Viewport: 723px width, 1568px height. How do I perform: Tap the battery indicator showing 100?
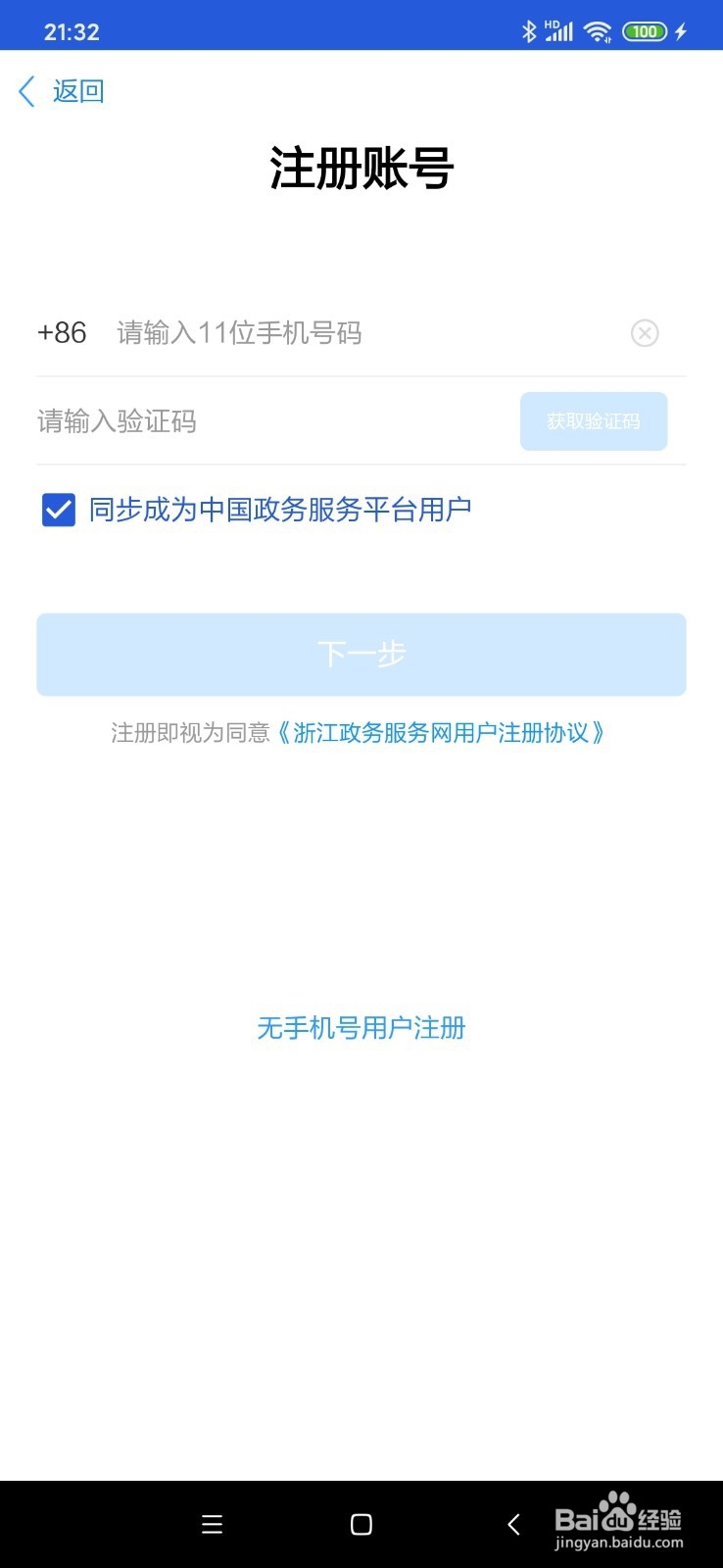(x=645, y=30)
